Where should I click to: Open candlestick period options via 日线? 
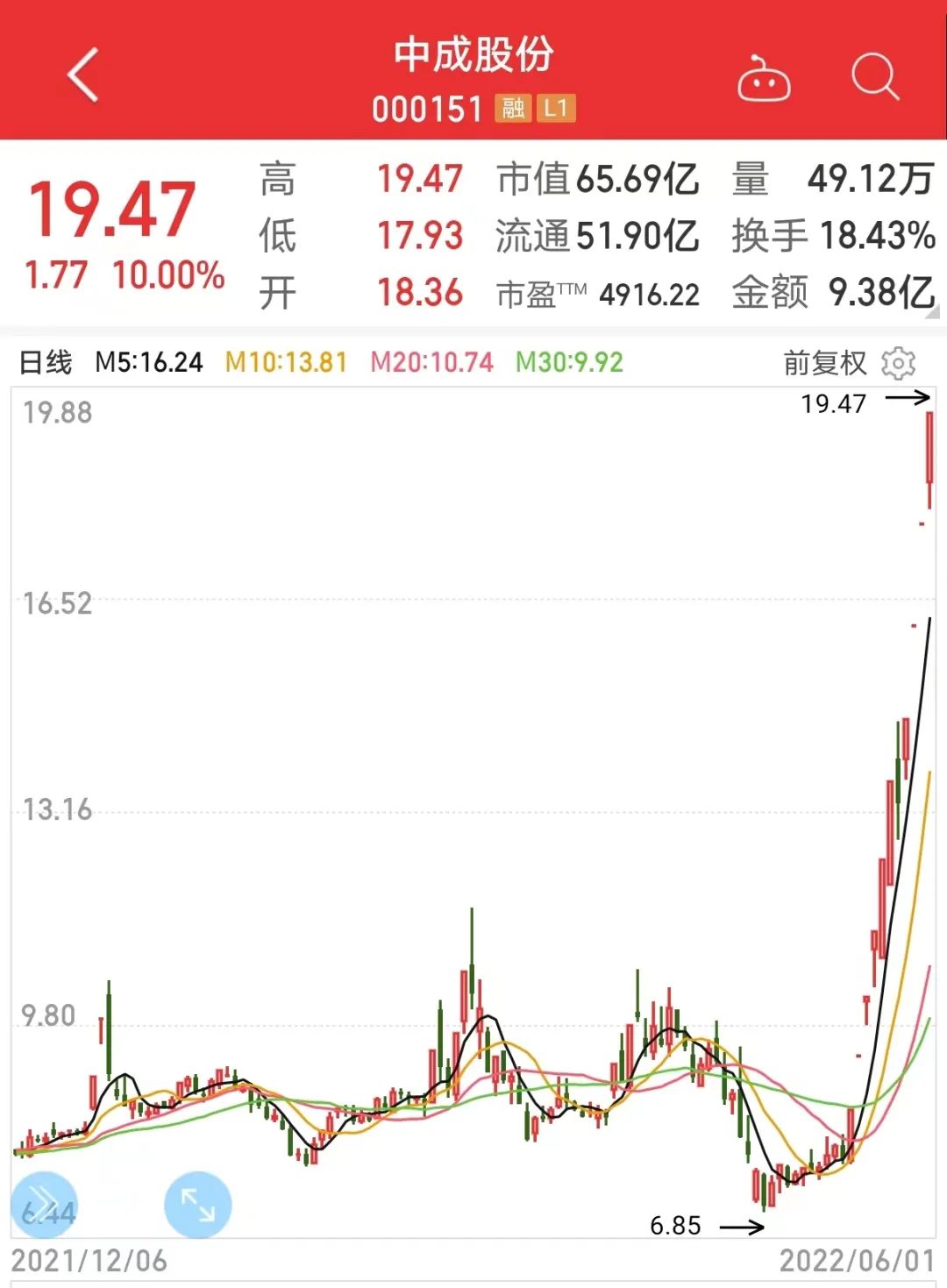click(45, 361)
